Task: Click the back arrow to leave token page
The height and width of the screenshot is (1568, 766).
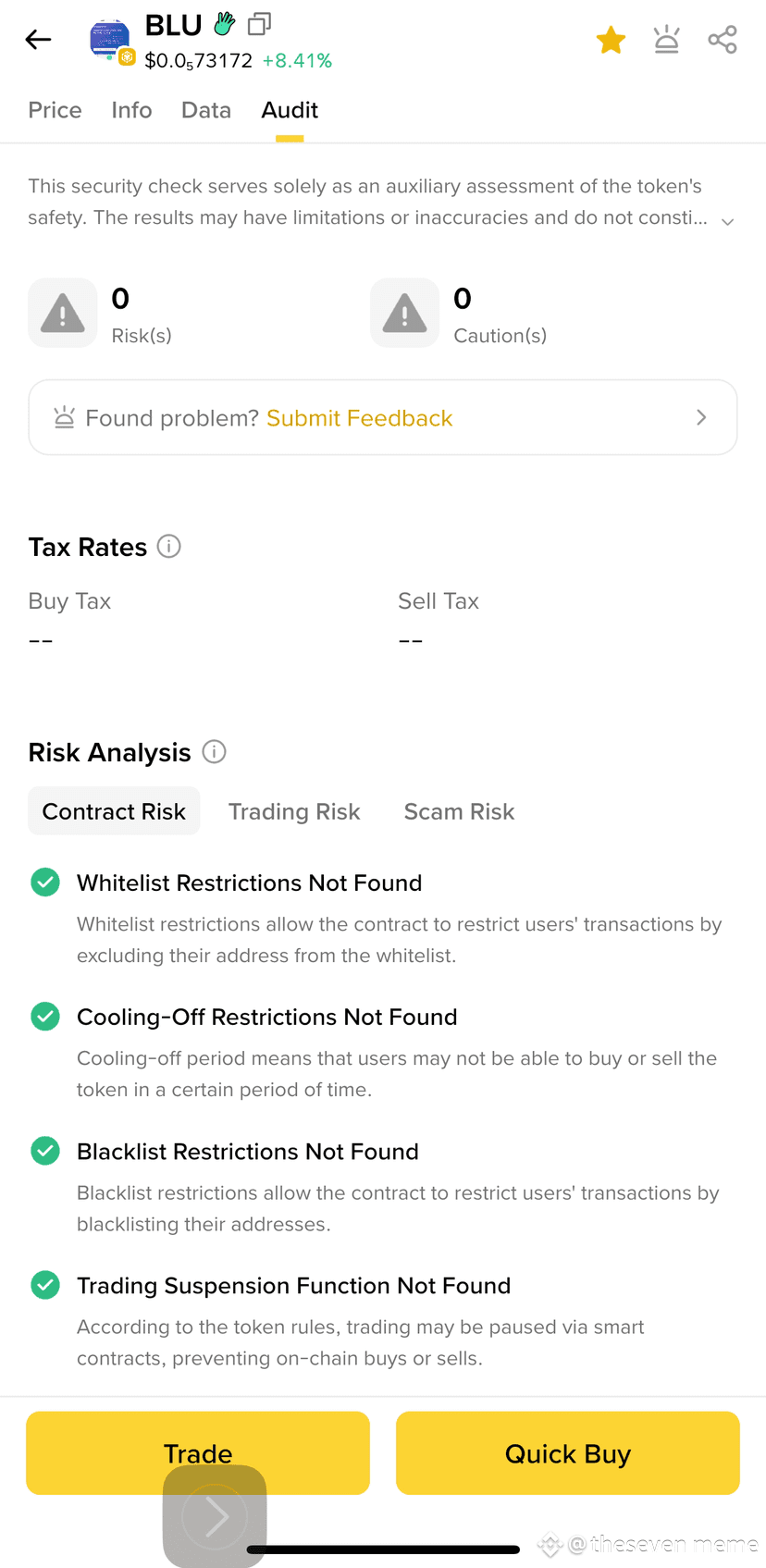Action: tap(38, 39)
